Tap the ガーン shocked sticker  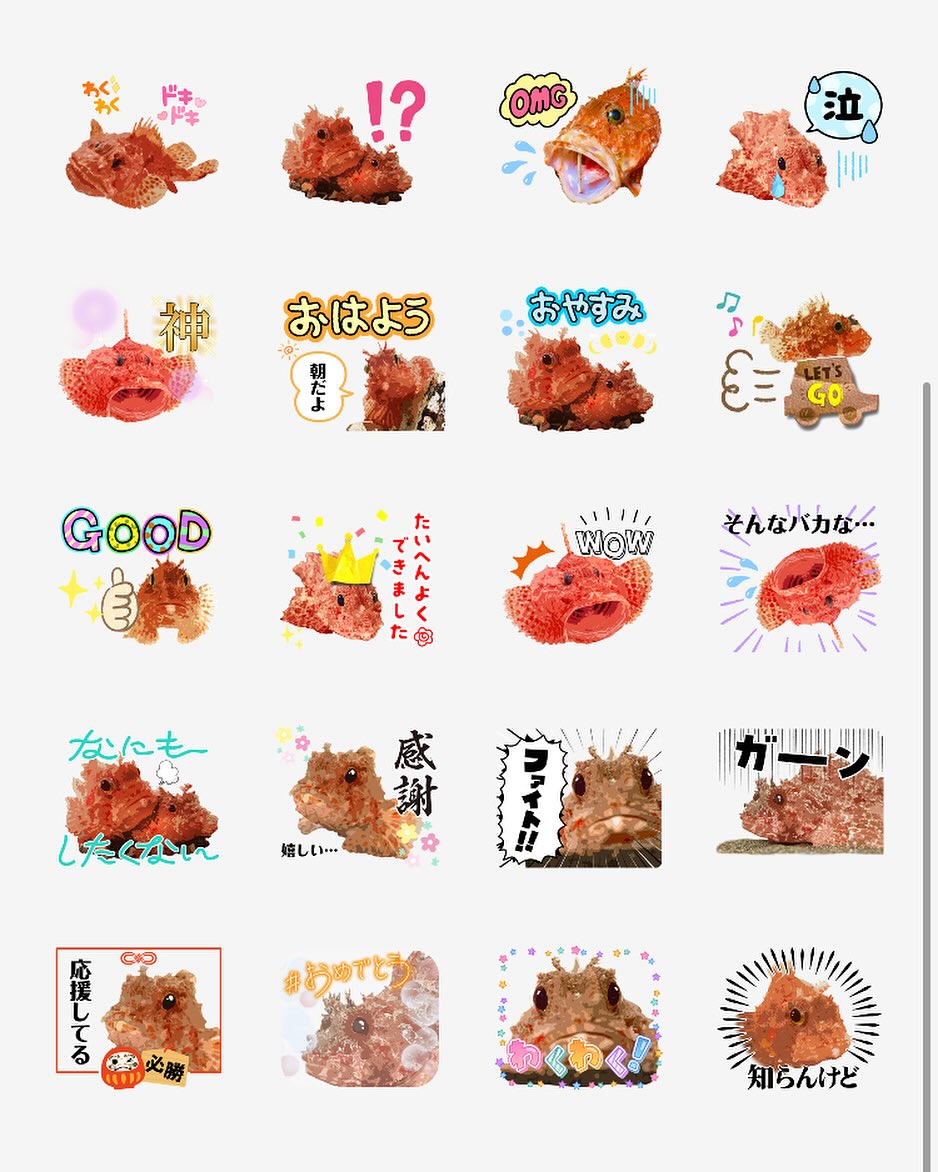(798, 797)
